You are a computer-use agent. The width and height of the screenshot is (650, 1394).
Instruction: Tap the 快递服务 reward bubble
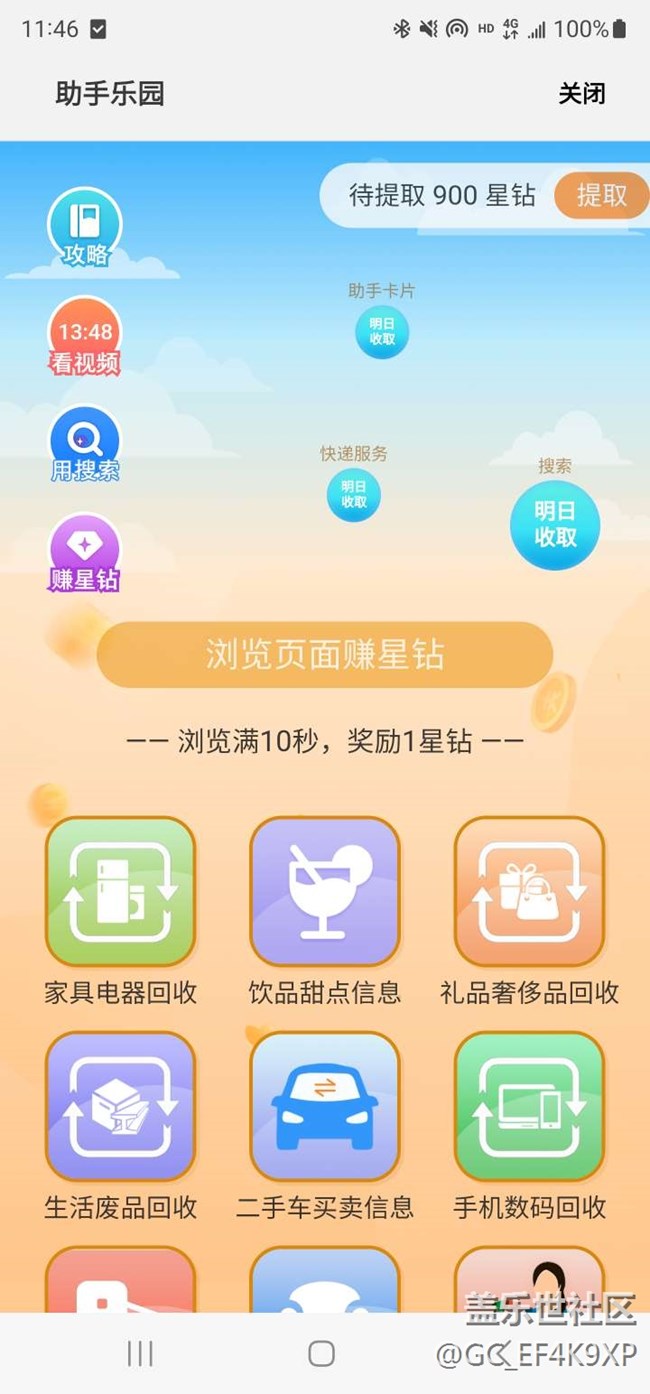[x=354, y=494]
